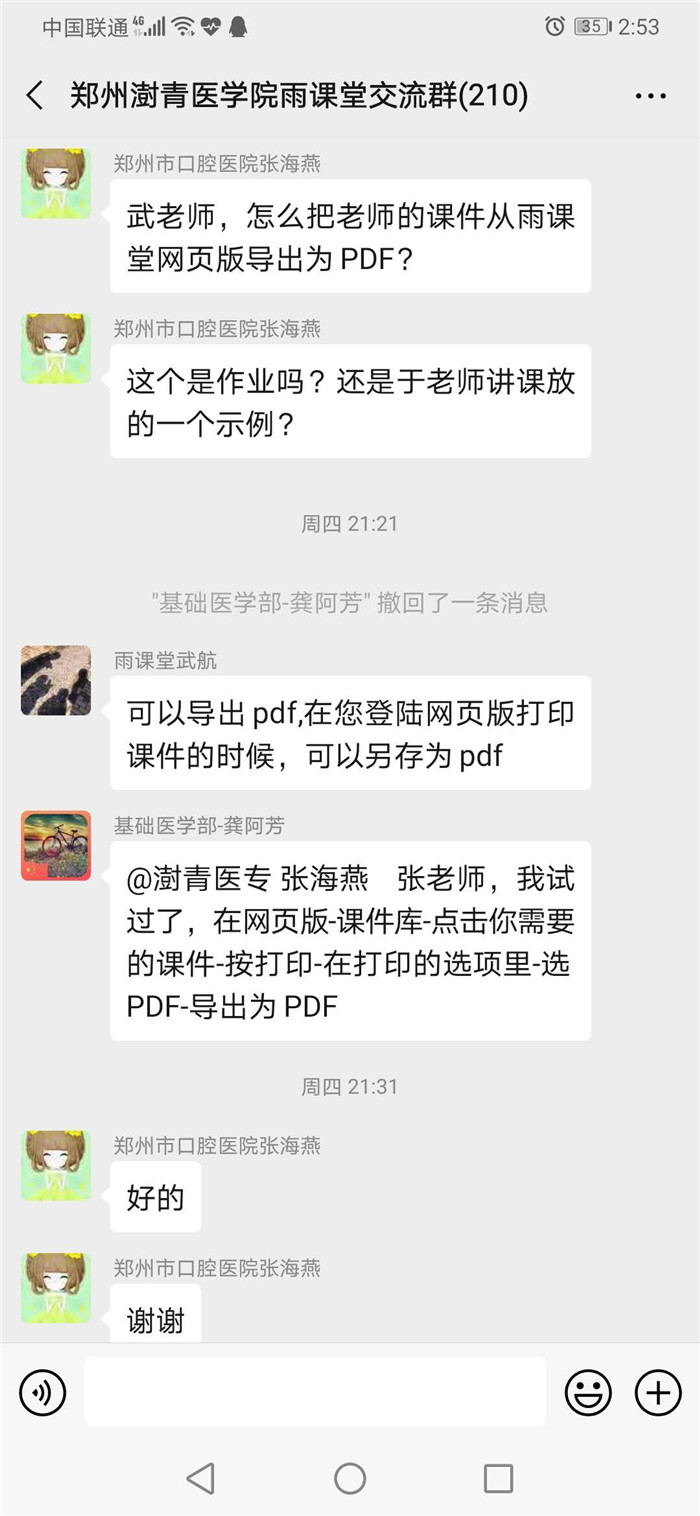Go back from the group chat
Viewport: 700px width, 1516px height.
point(35,96)
